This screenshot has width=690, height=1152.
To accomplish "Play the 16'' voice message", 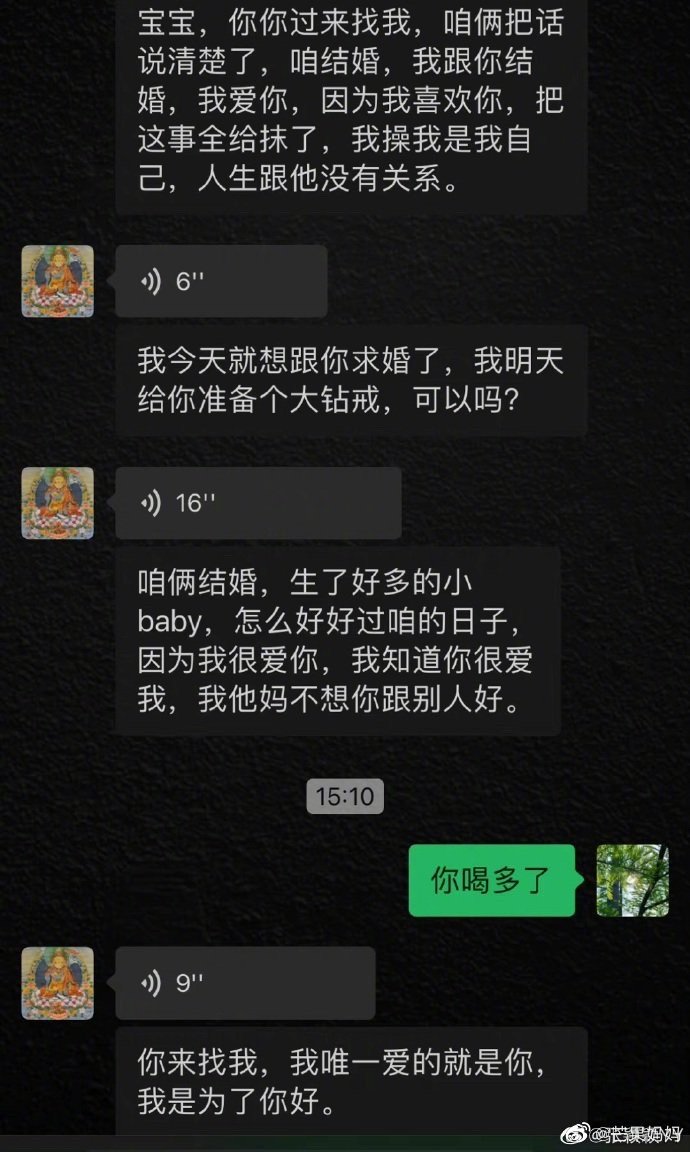I will click(x=258, y=503).
